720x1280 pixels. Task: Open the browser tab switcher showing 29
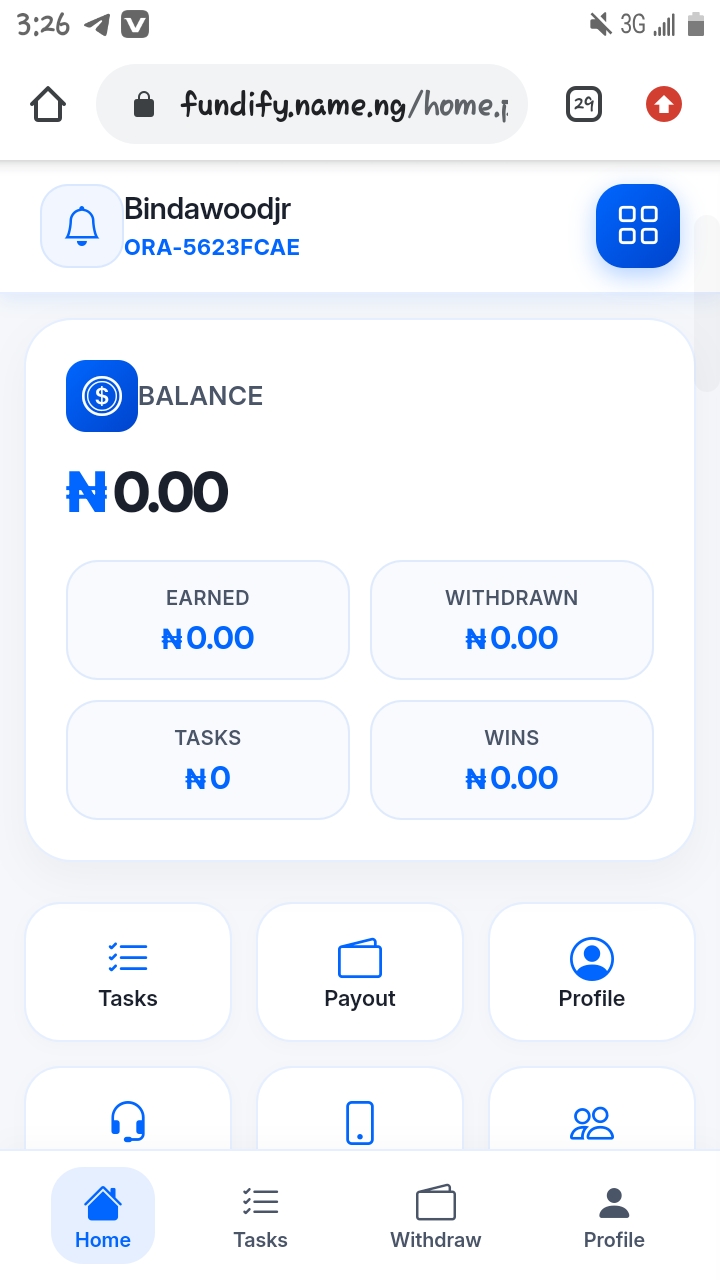(x=584, y=104)
